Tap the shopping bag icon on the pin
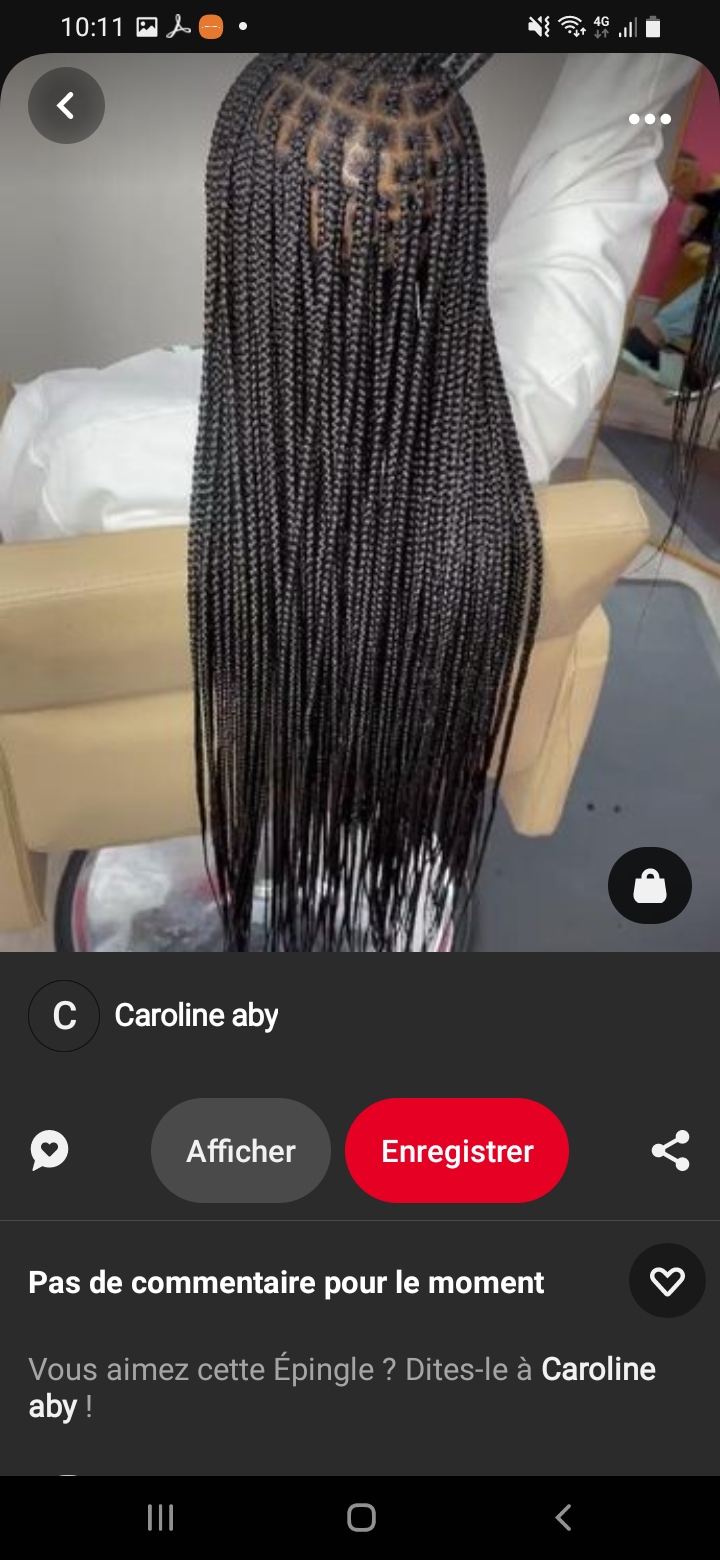The height and width of the screenshot is (1560, 720). [649, 886]
